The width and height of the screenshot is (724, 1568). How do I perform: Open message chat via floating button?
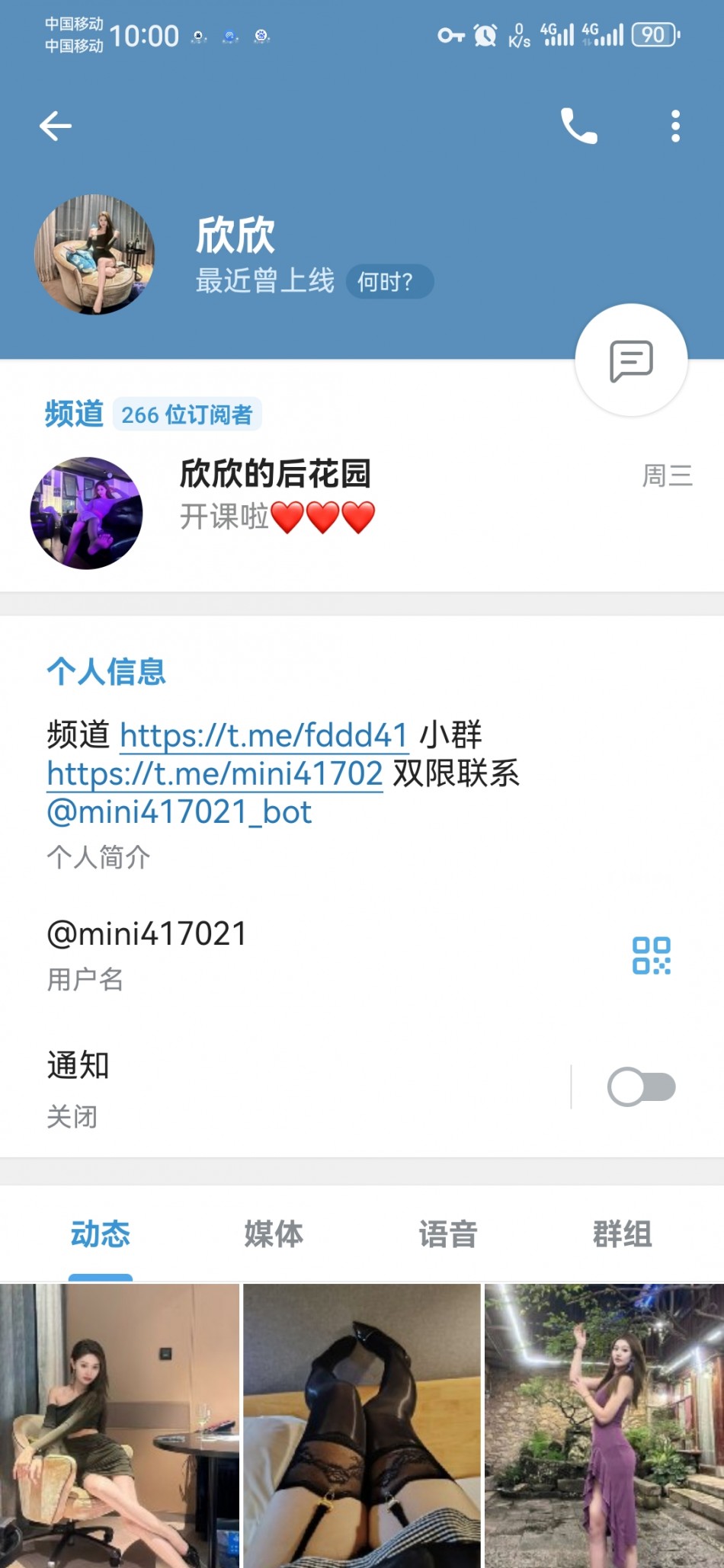[x=631, y=360]
